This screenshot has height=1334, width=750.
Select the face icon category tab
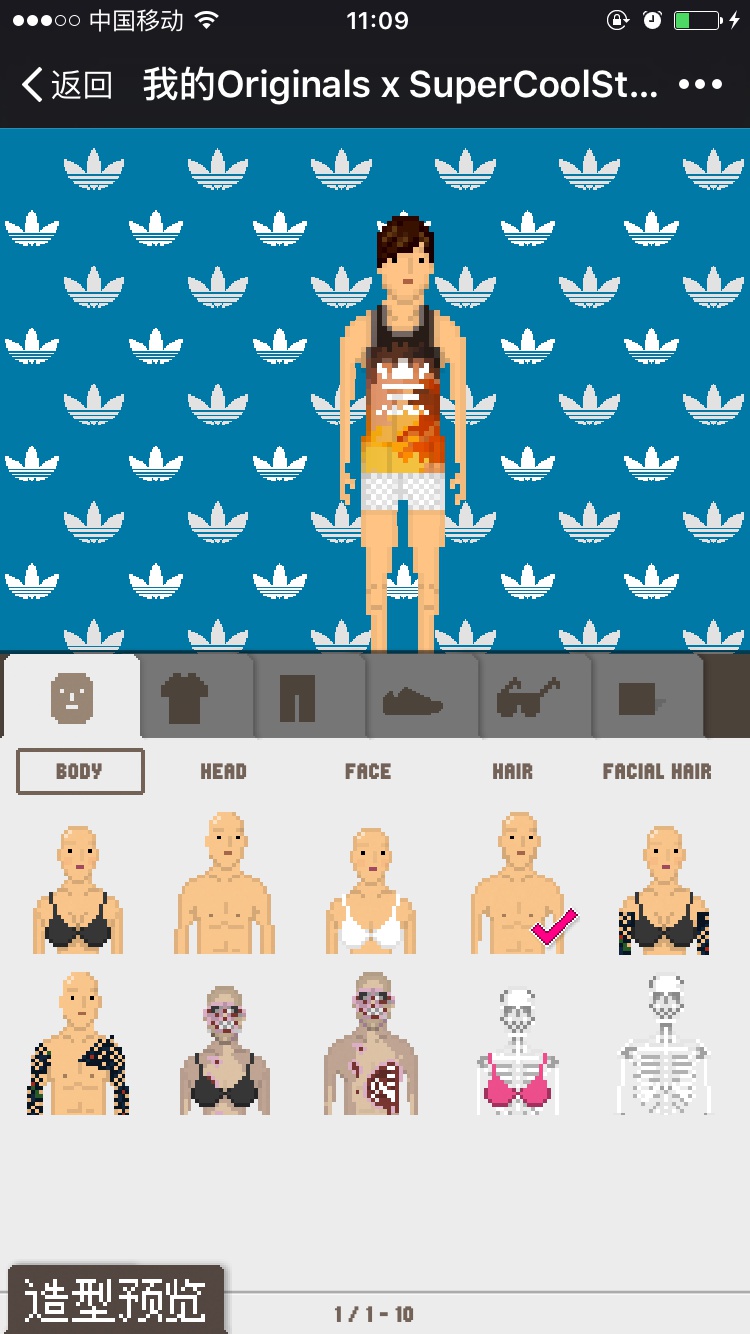point(72,697)
